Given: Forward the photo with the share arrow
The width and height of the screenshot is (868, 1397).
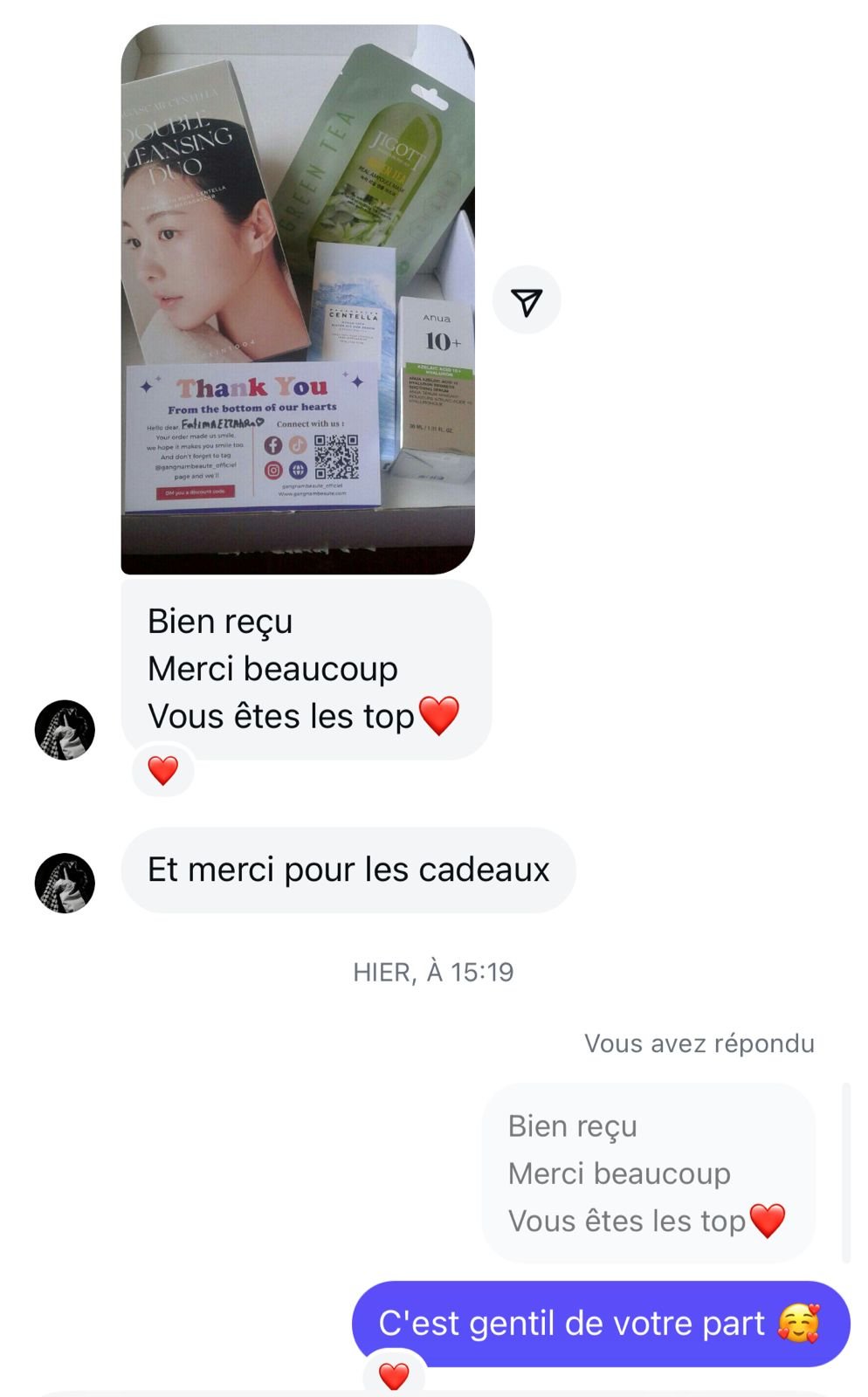Looking at the screenshot, I should coord(527,301).
